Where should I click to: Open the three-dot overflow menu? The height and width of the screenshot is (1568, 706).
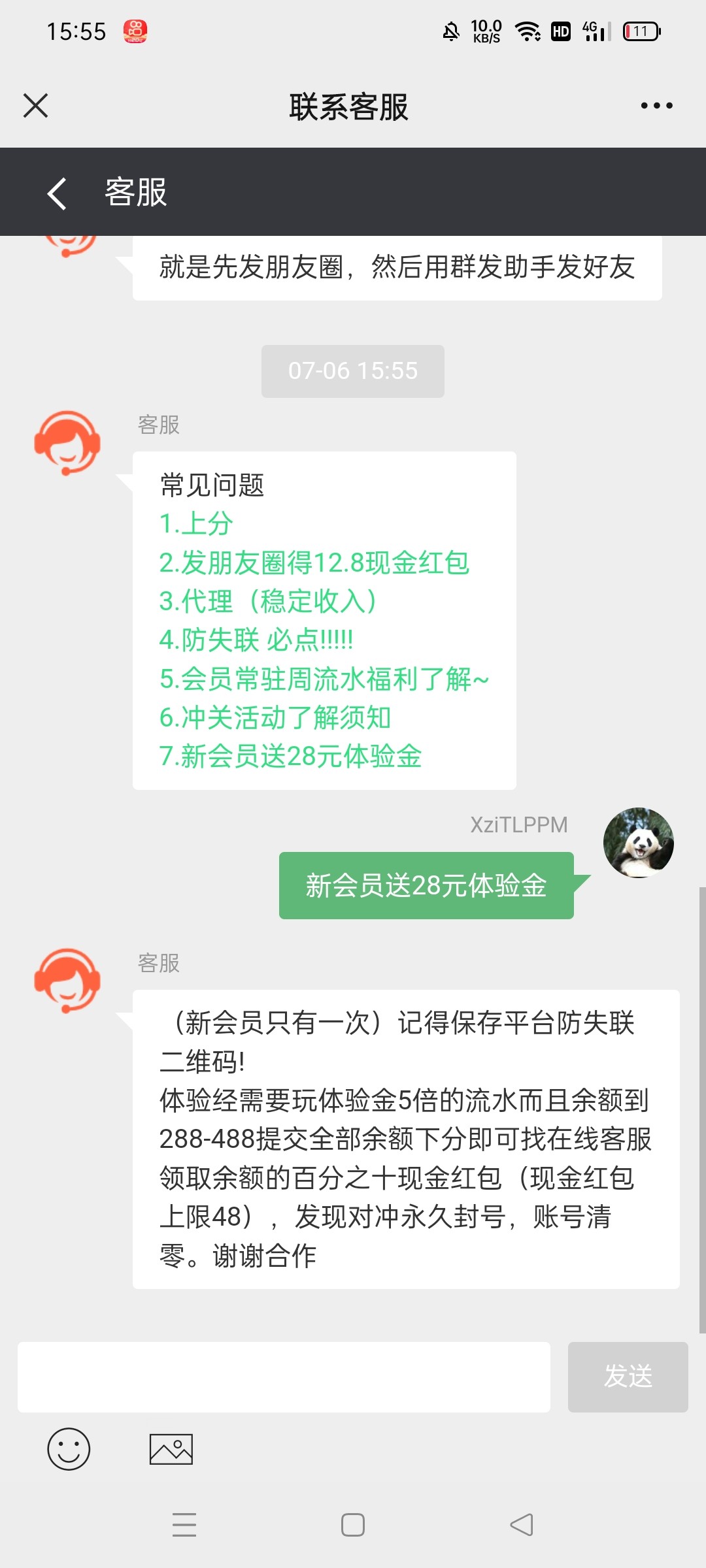(x=656, y=105)
